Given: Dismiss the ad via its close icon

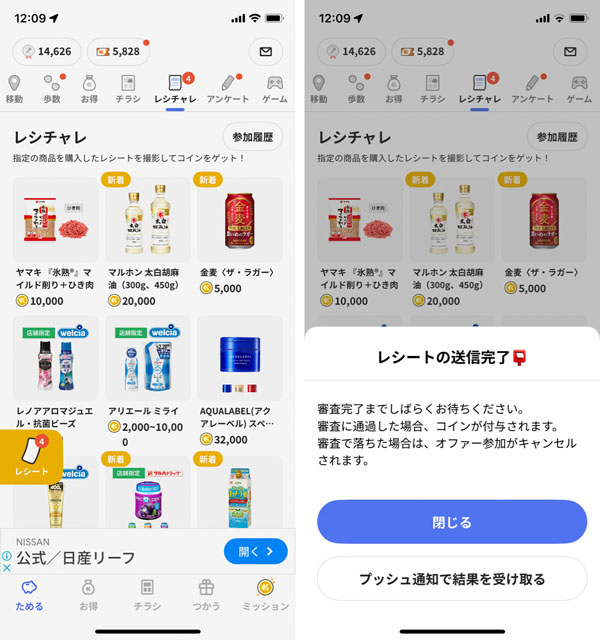Looking at the screenshot, I should 7,567.
